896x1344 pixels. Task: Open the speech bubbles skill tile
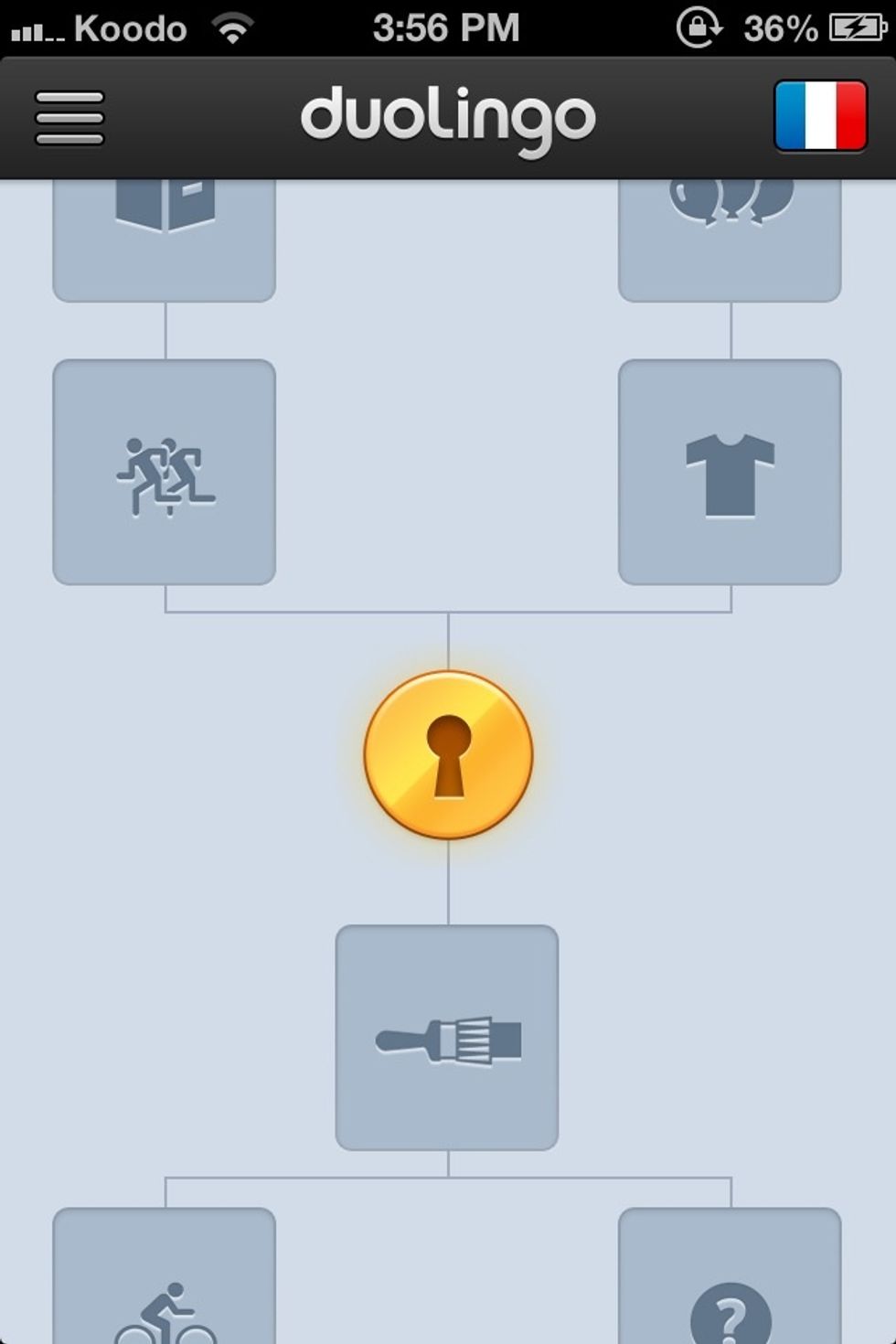(730, 240)
